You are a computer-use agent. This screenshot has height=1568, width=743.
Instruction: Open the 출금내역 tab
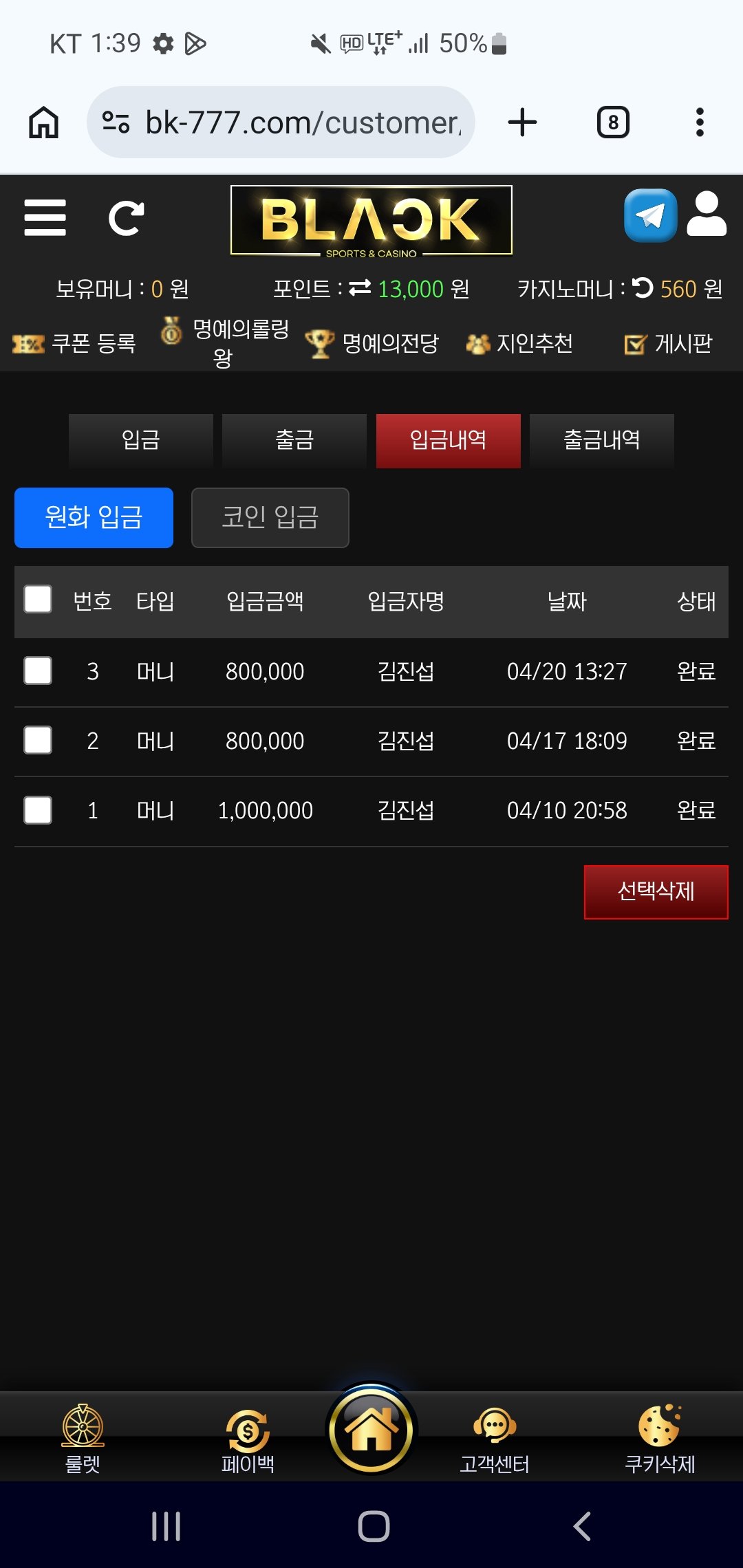click(601, 440)
